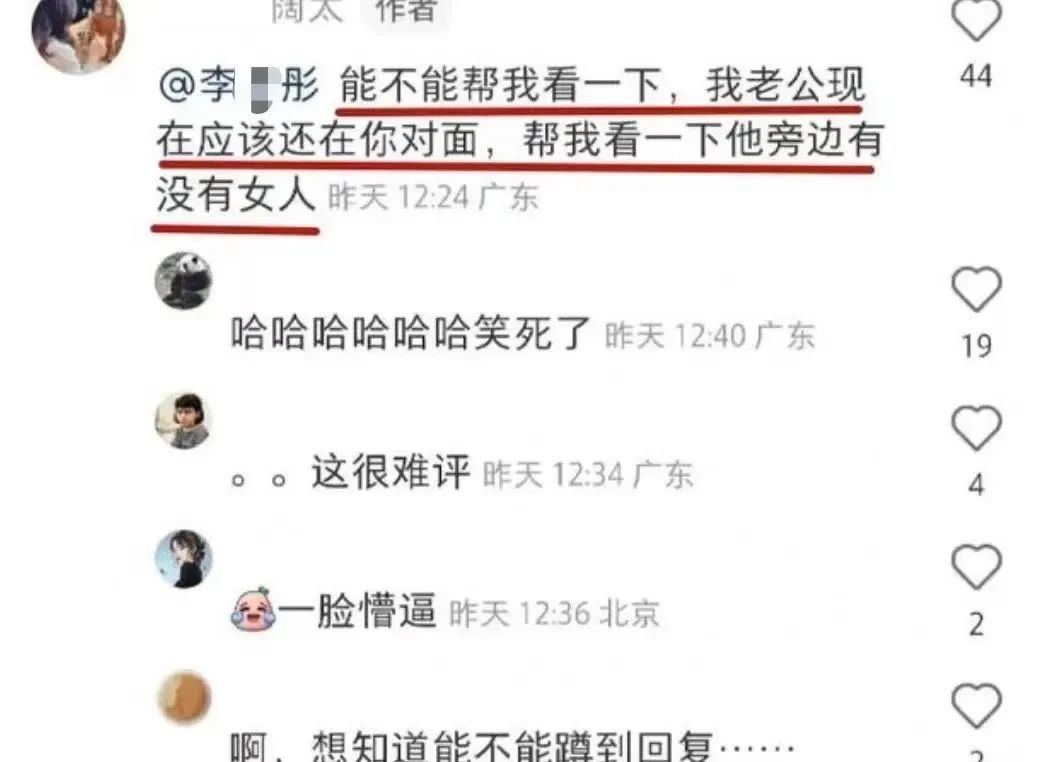The height and width of the screenshot is (762, 1040).
Task: Like the 一脸懵逼 comment
Action: pyautogui.click(x=975, y=568)
